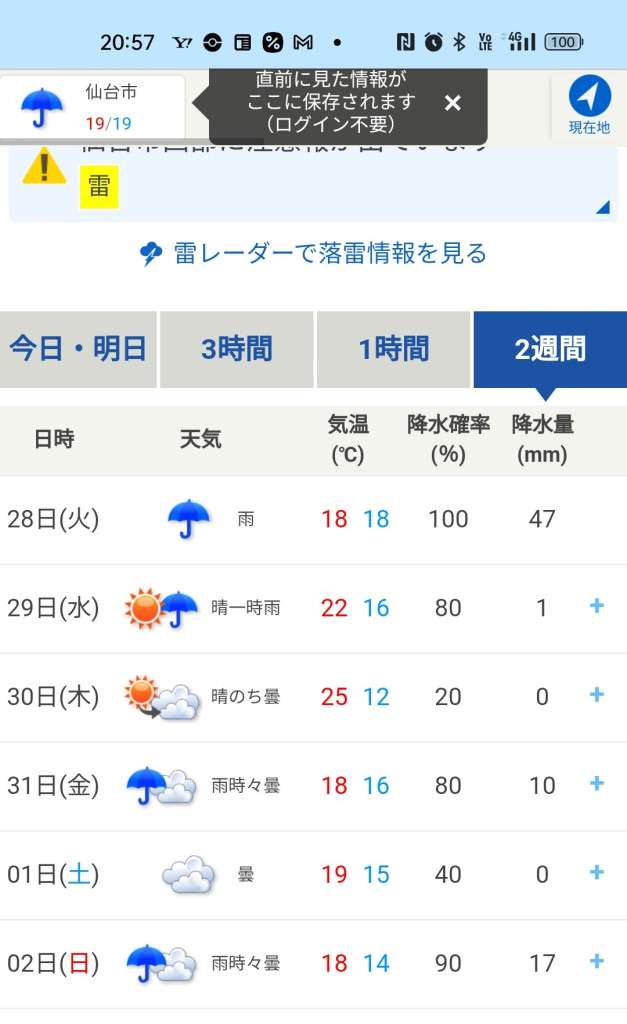The height and width of the screenshot is (1024, 627).
Task: Dismiss the saved-info tooltip
Action: 452,103
